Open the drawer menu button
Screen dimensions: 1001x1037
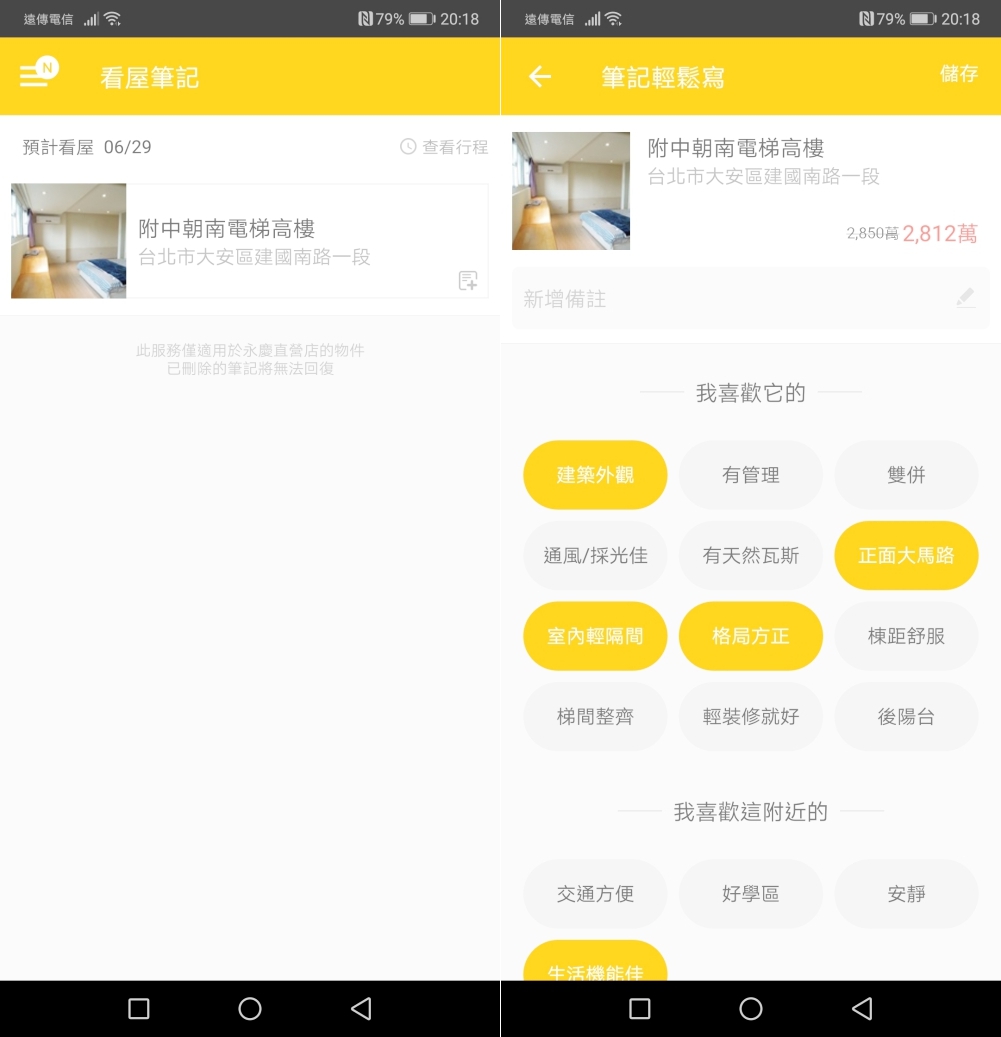point(36,75)
